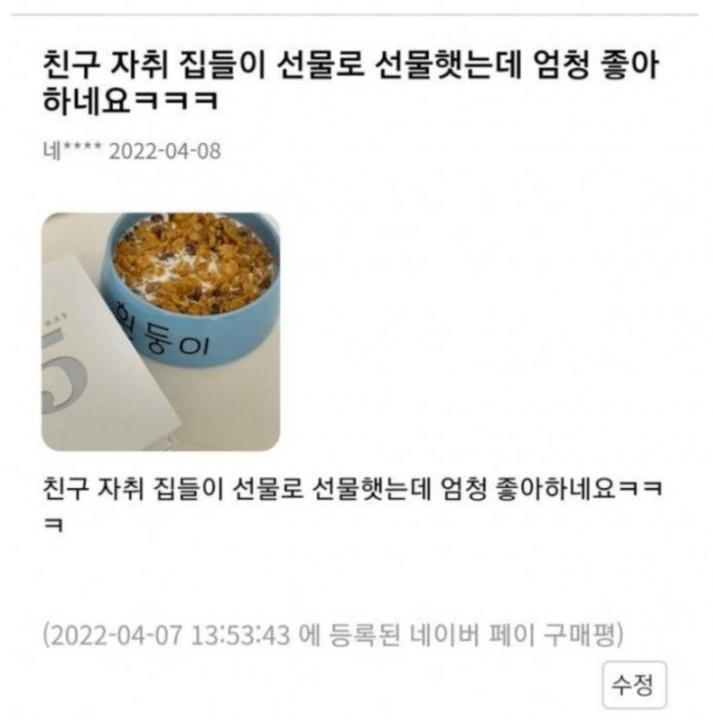Tap the 수정 edit button

(634, 685)
